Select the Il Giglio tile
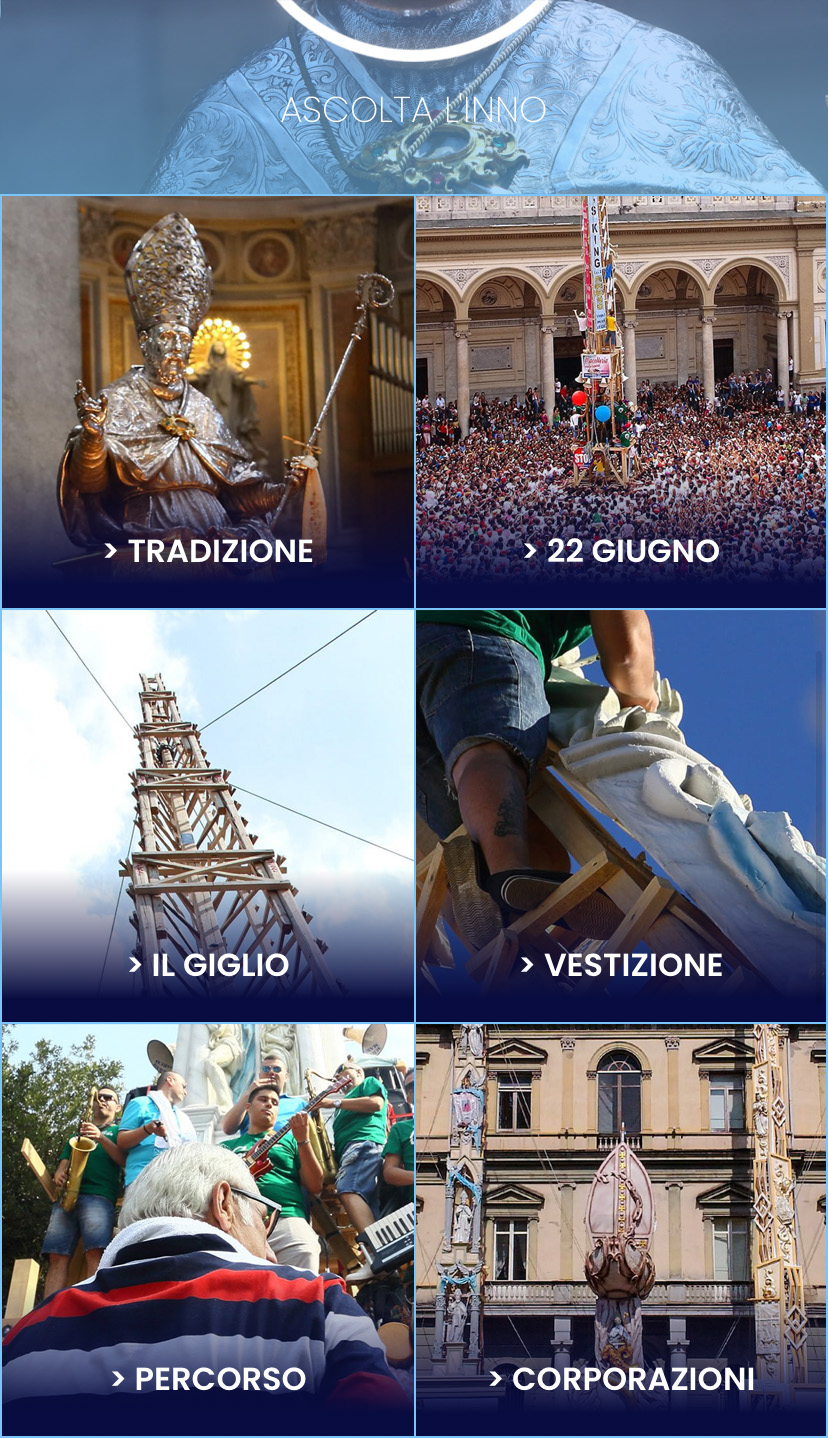This screenshot has height=1438, width=828. coord(208,816)
